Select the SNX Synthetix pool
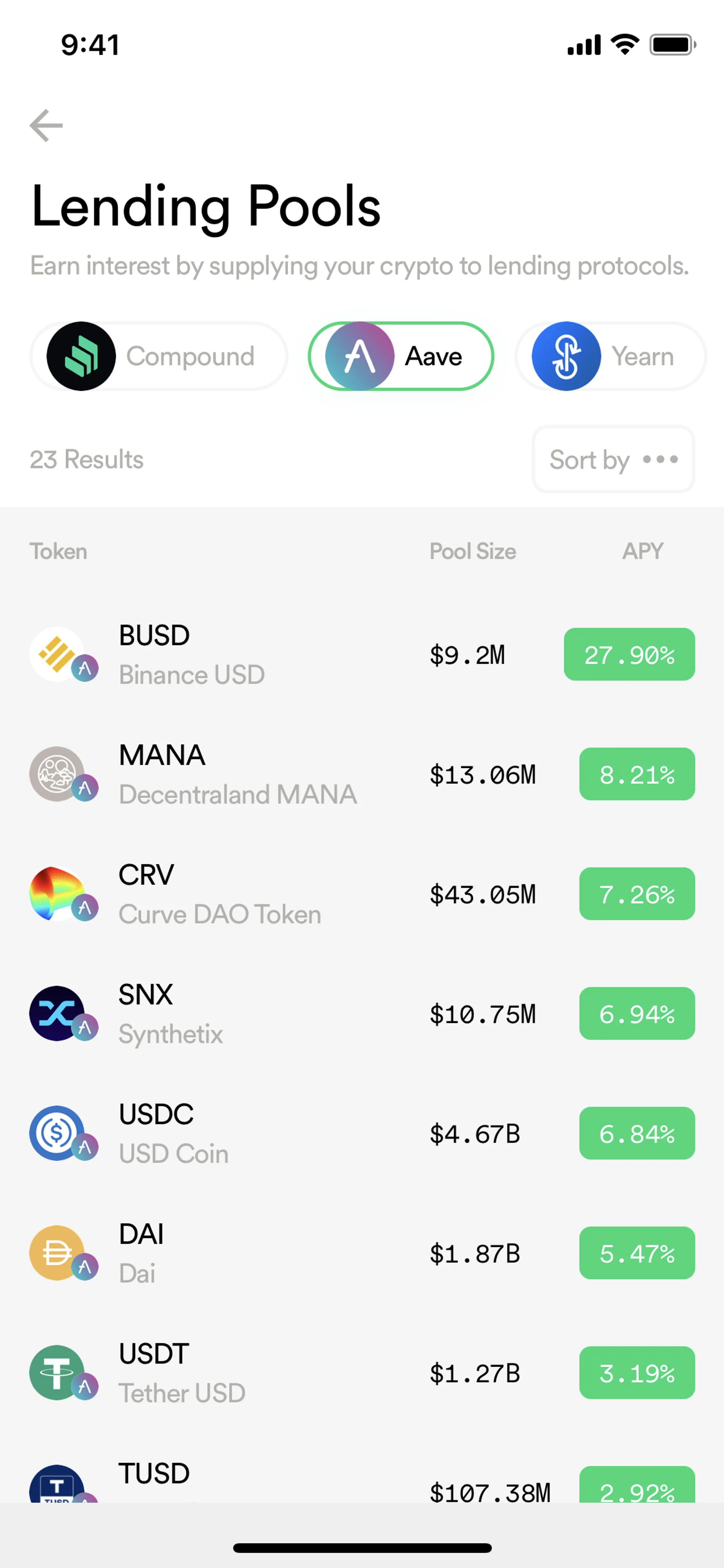Screen dimensions: 724x1568 pos(361,1014)
